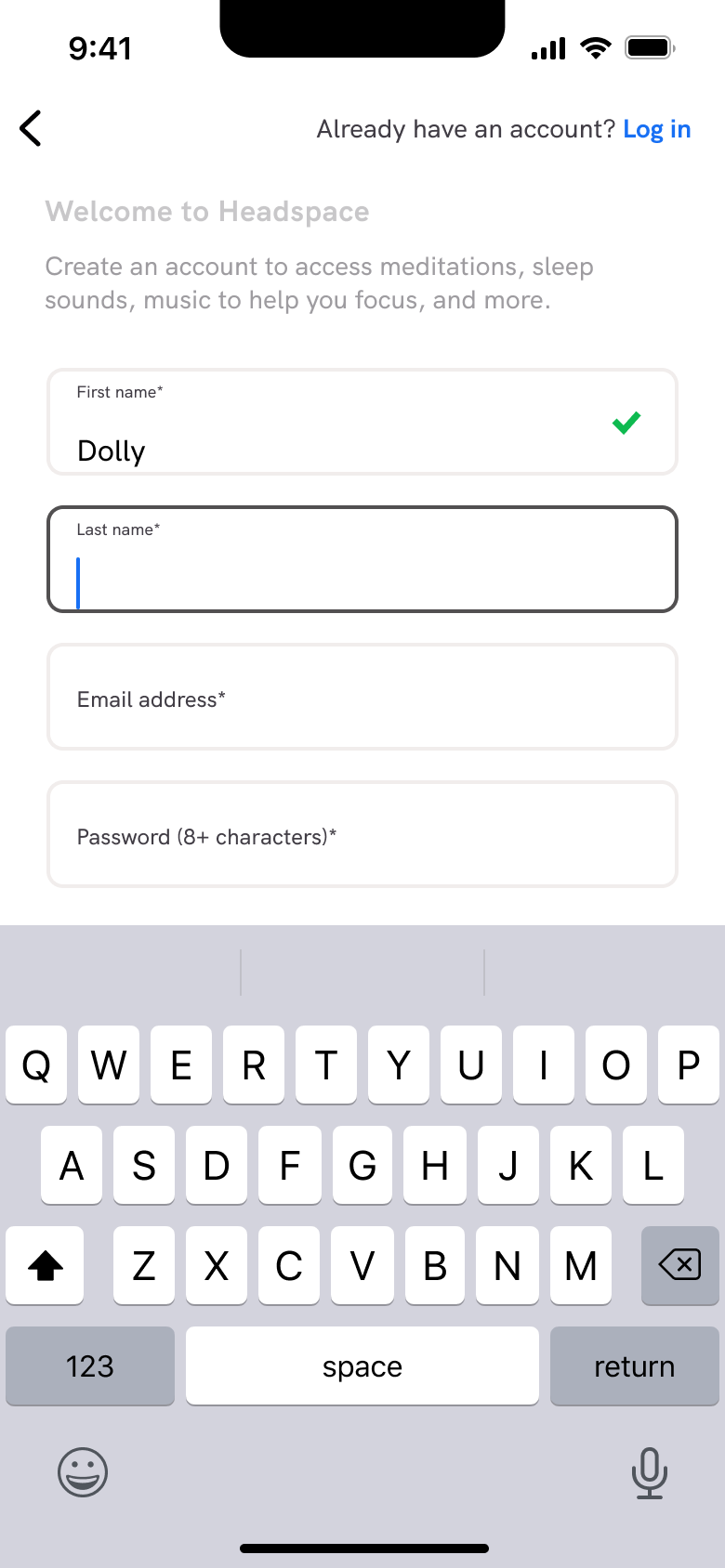Tap the Password field
The width and height of the screenshot is (725, 1568).
pos(362,834)
